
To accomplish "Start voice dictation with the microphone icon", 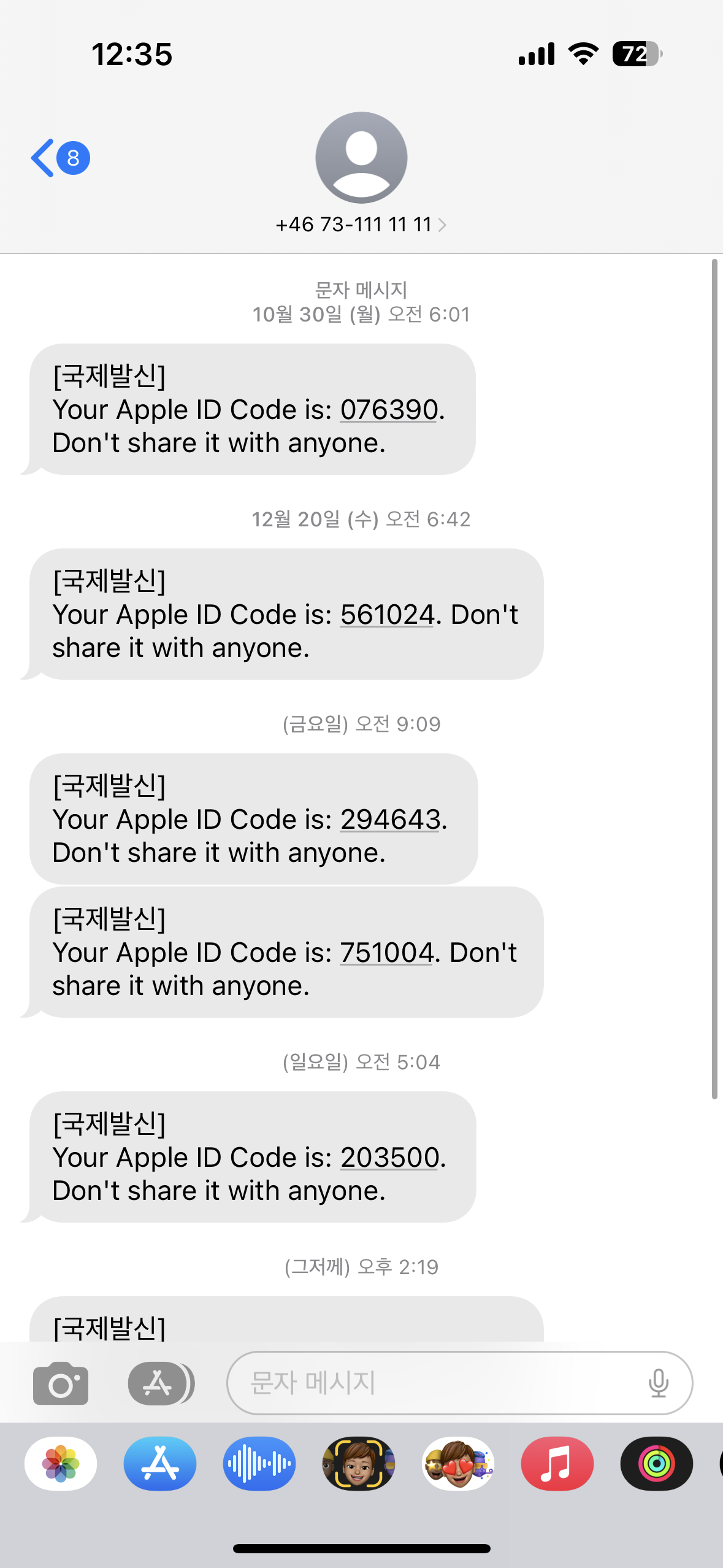I will click(658, 1383).
